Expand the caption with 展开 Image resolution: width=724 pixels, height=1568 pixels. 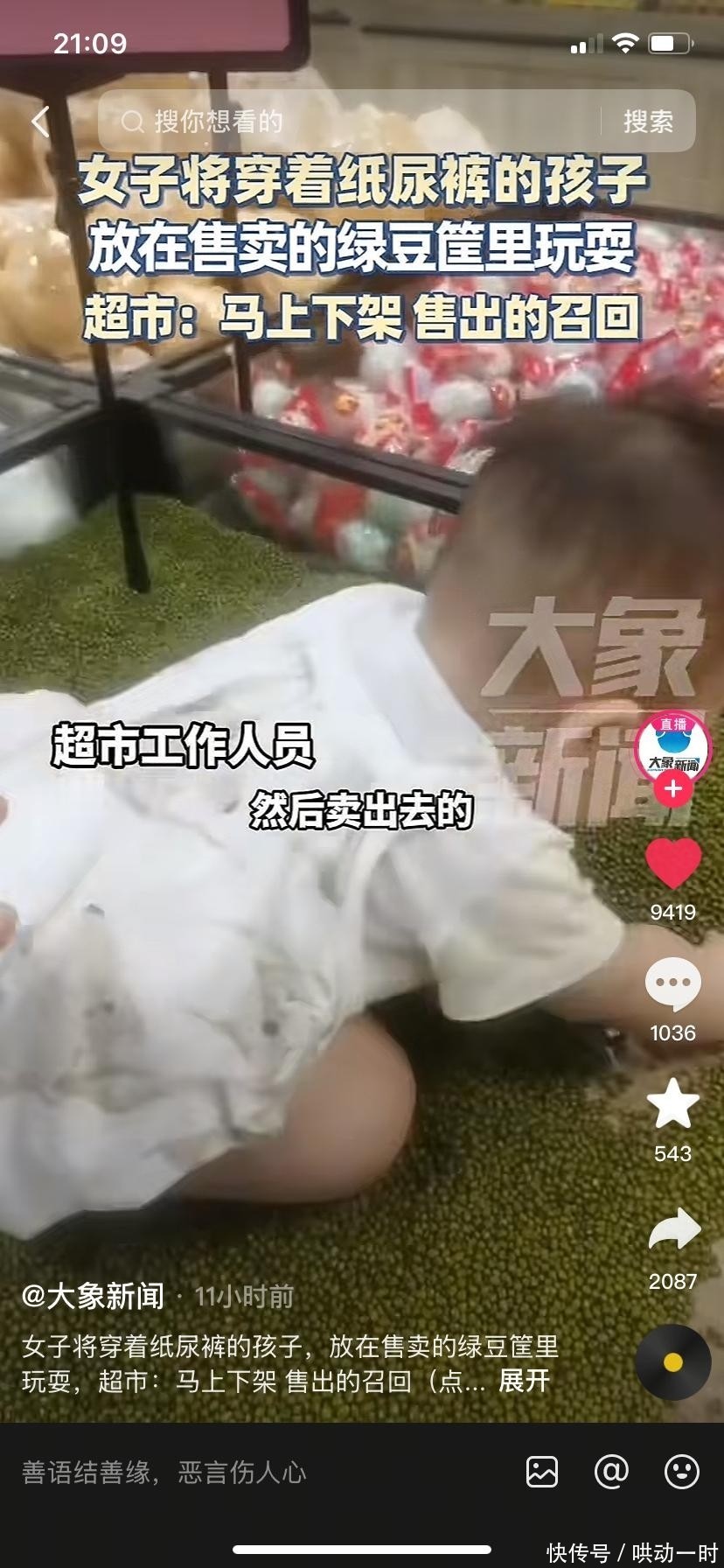point(524,1381)
